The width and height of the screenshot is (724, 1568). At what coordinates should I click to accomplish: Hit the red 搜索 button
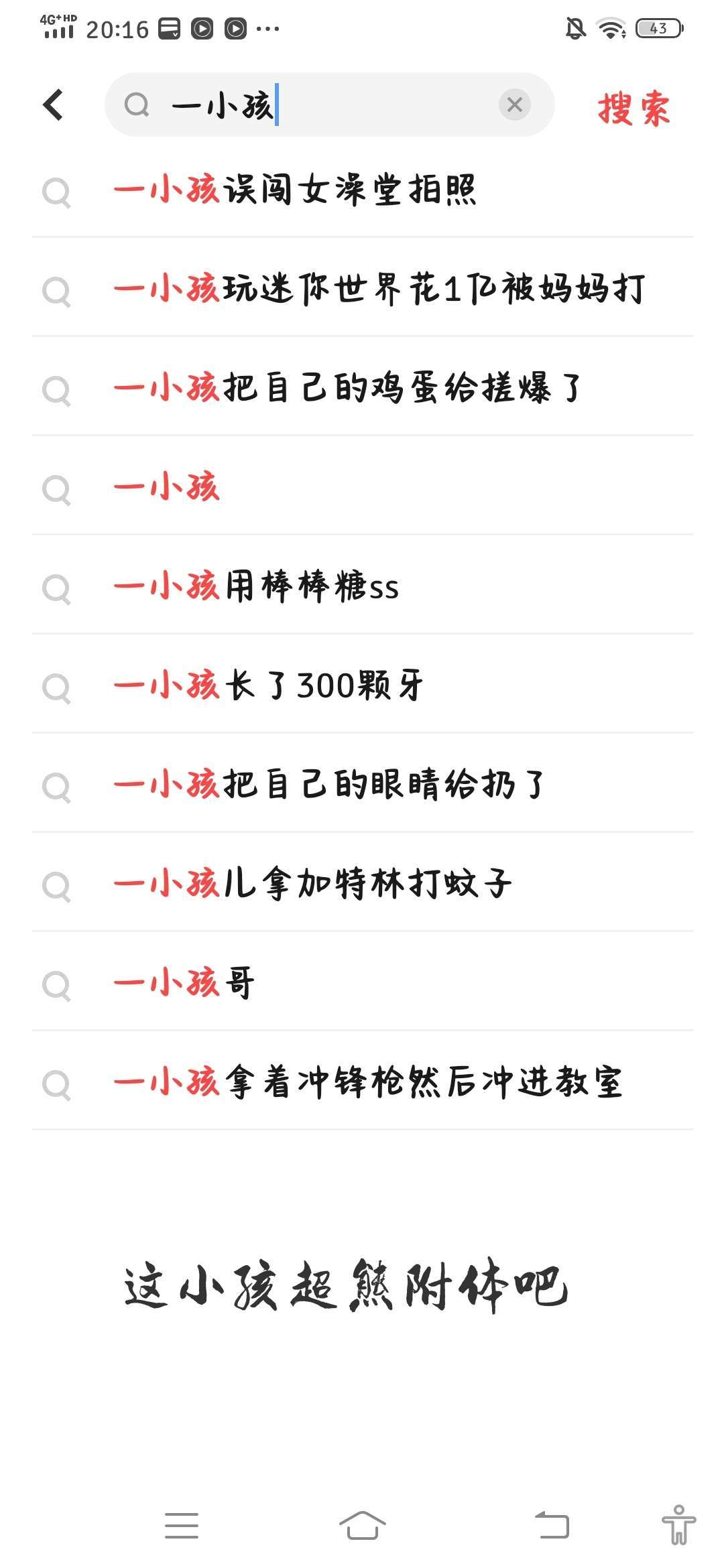point(633,107)
